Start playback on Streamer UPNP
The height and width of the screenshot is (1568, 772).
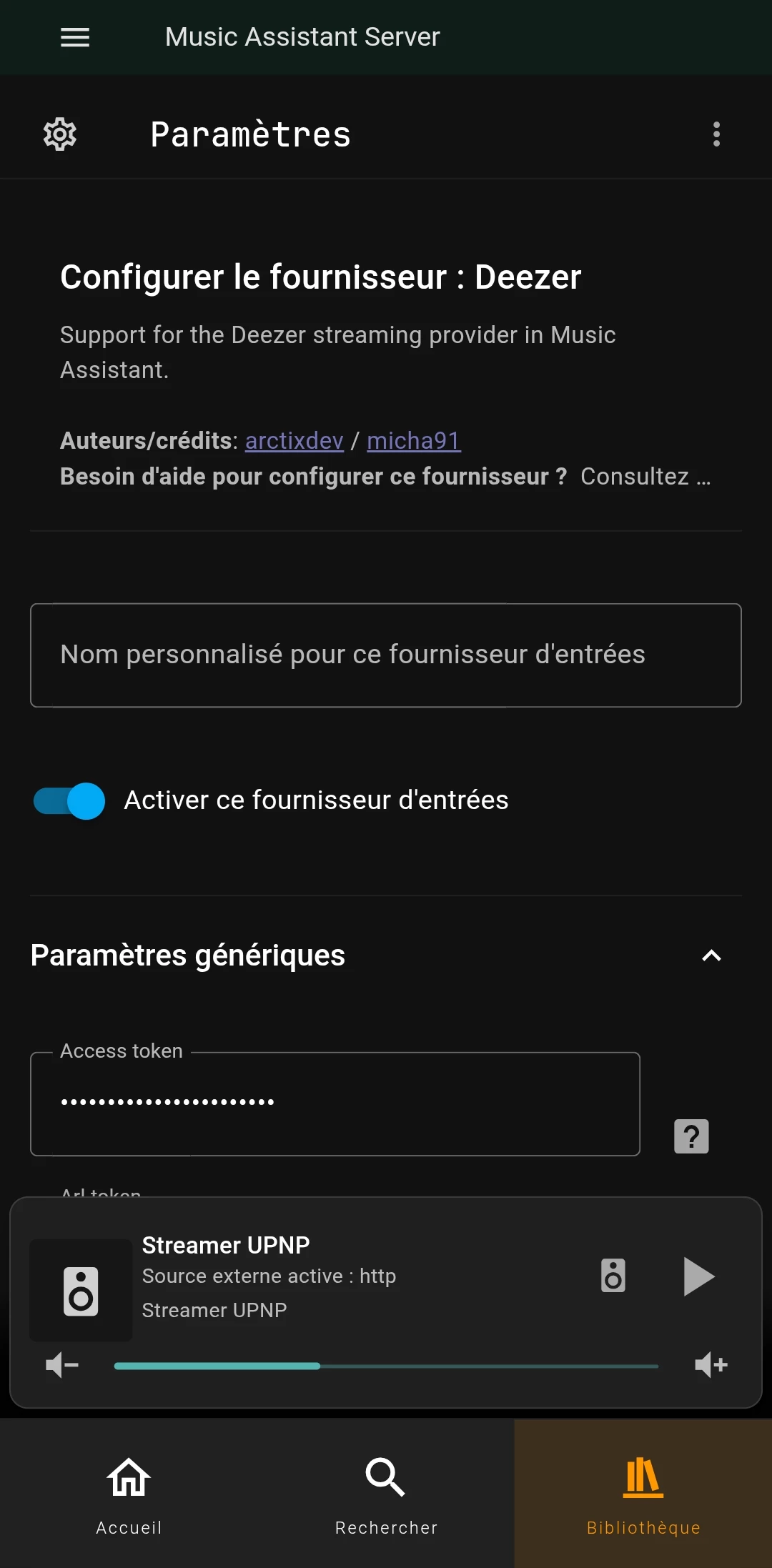[698, 1276]
